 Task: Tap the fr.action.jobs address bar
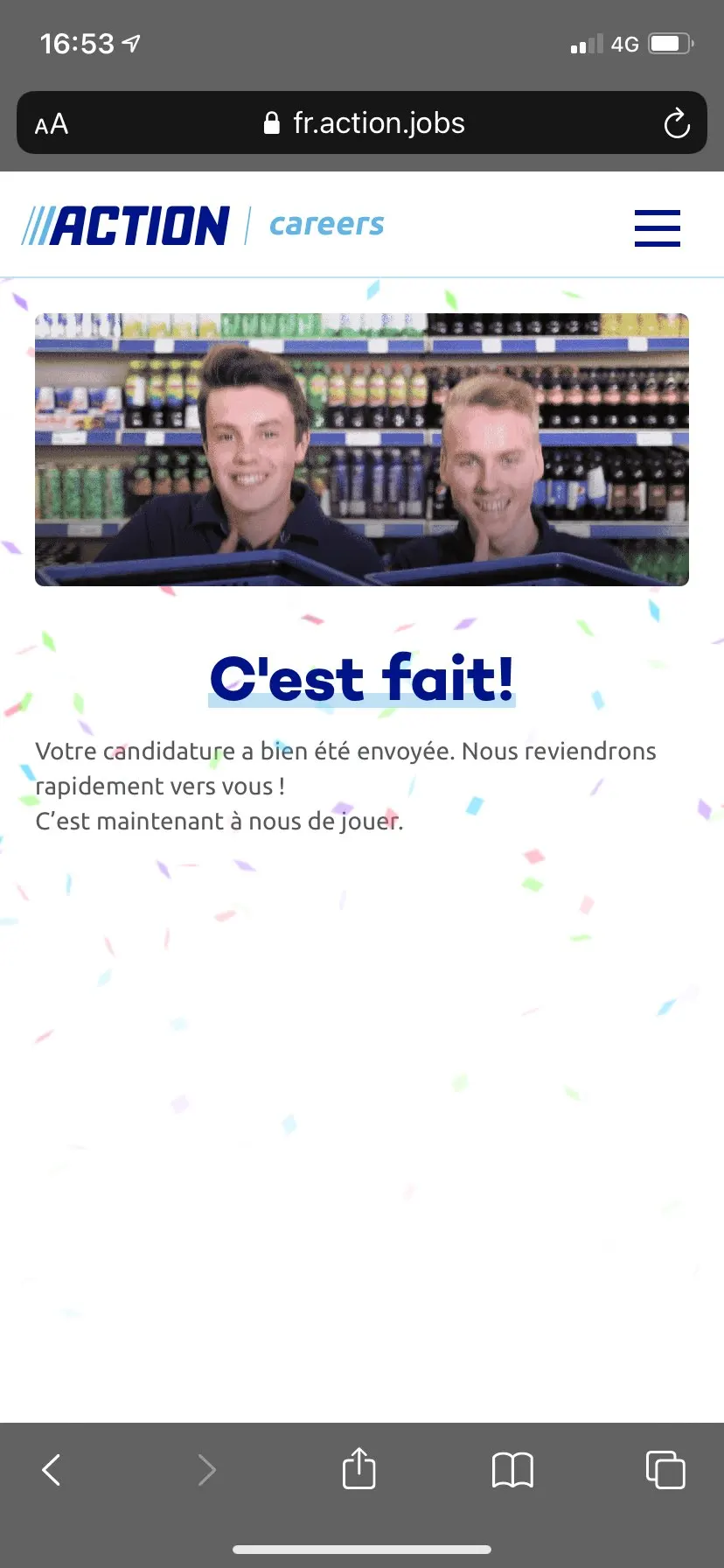[364, 123]
